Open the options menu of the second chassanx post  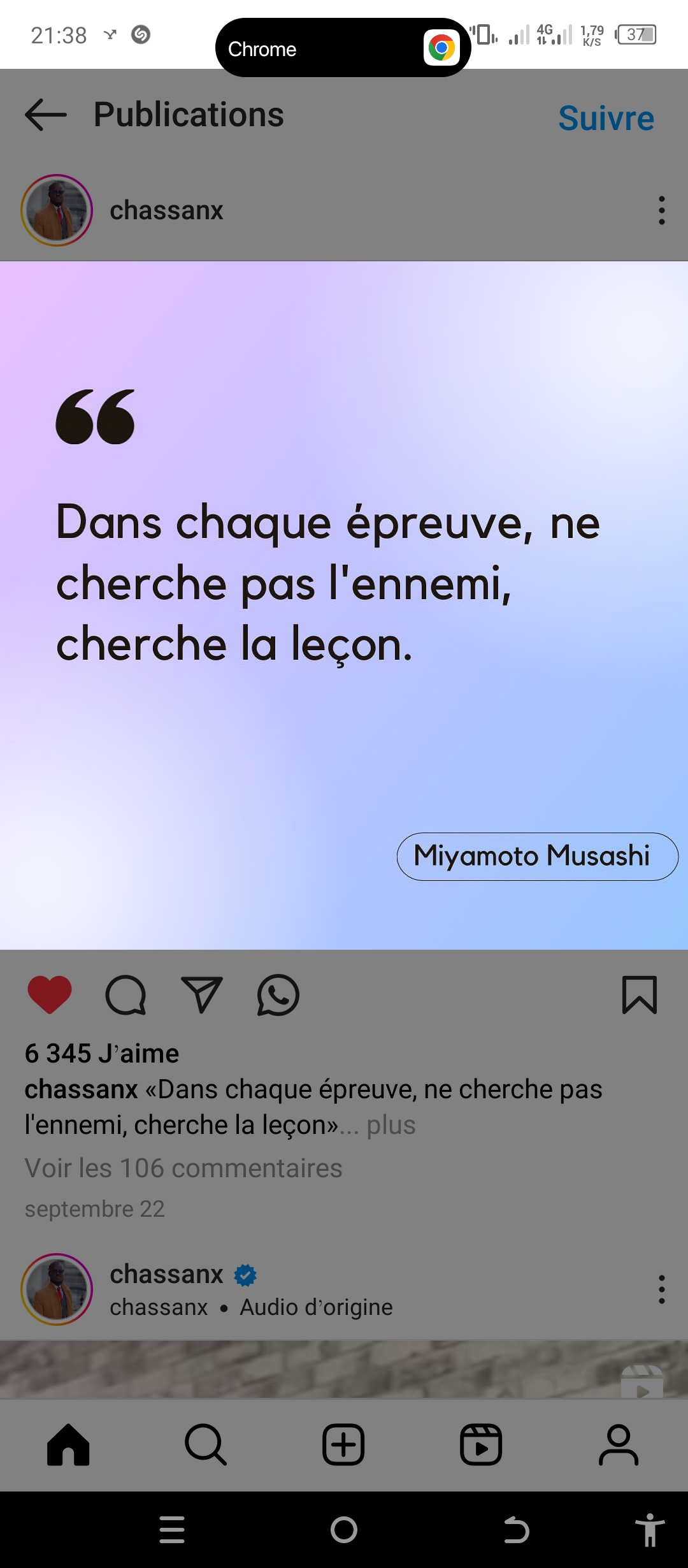[x=662, y=1289]
